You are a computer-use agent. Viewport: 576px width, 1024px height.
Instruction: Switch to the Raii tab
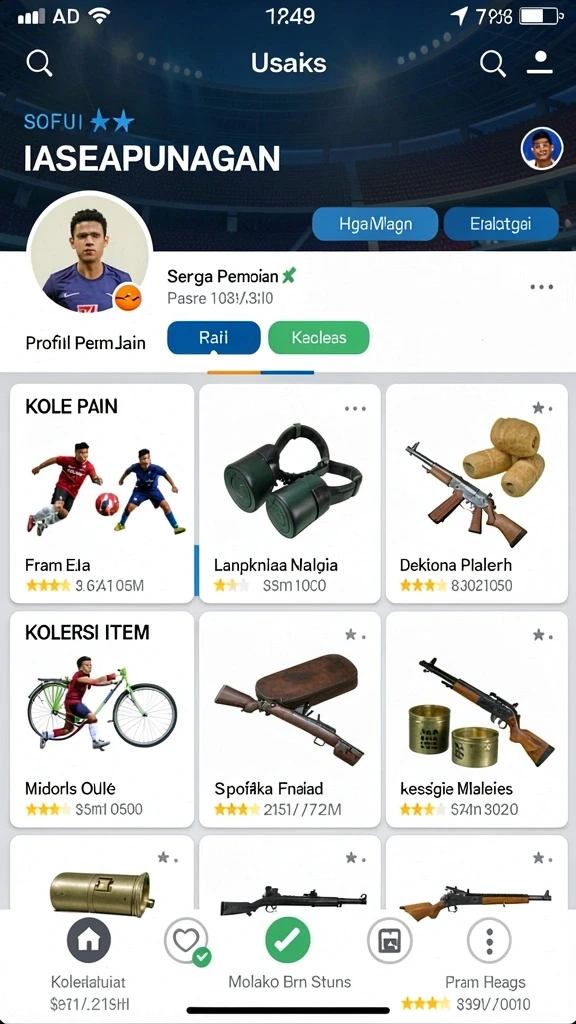[x=214, y=338]
